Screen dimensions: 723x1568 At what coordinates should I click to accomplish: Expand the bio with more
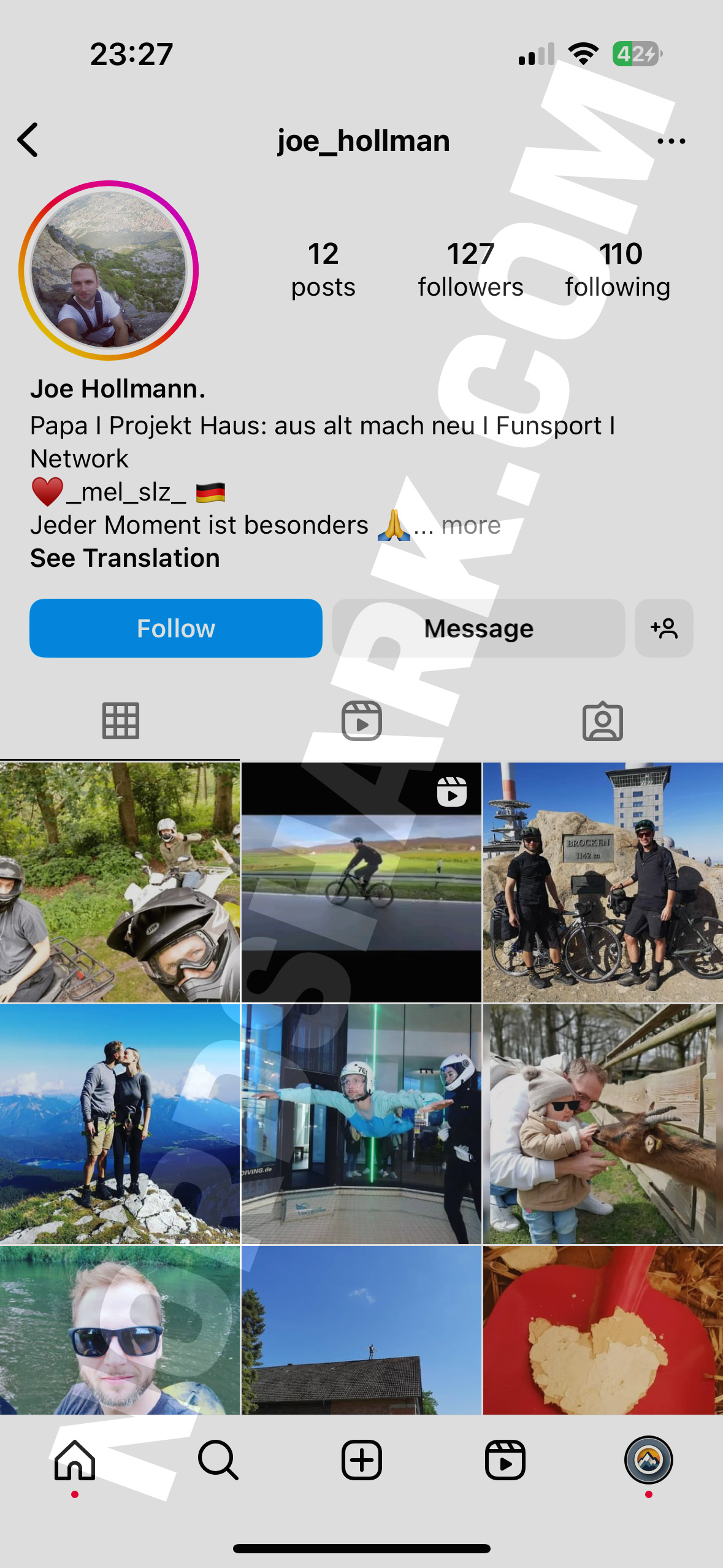470,525
